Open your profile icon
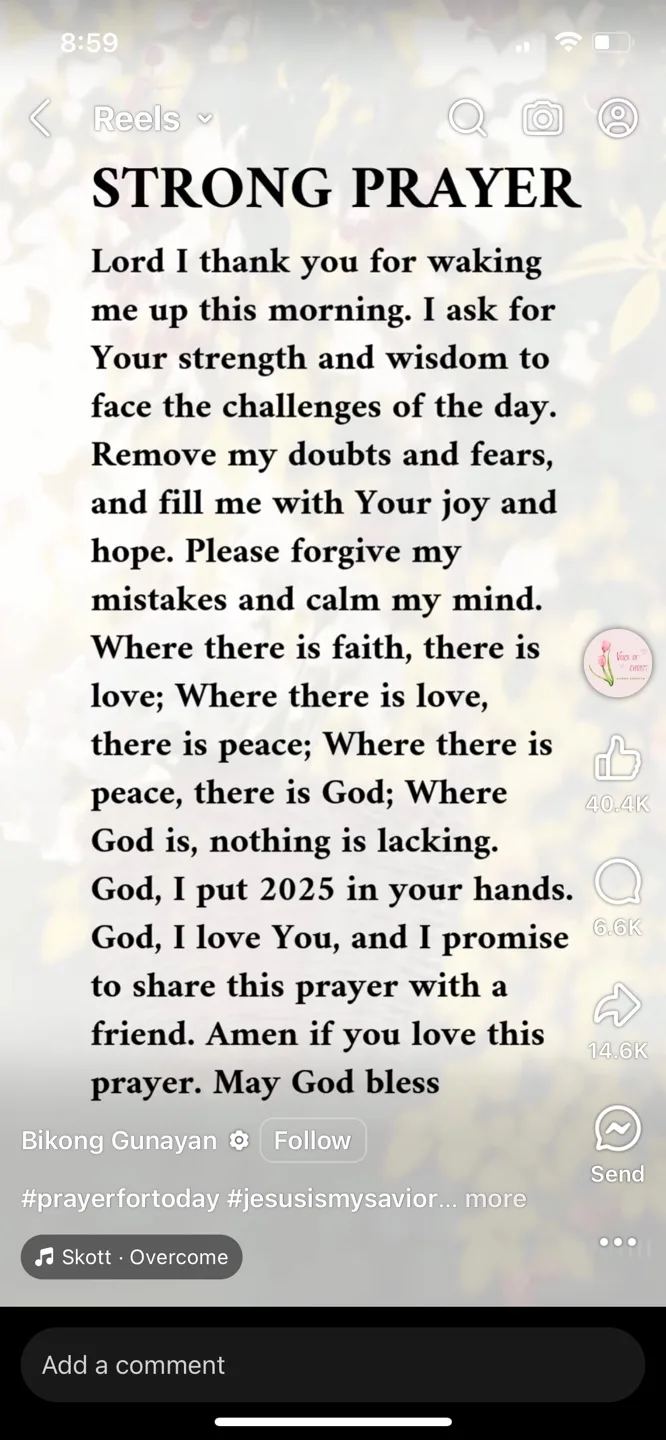Viewport: 666px width, 1440px height. click(618, 118)
